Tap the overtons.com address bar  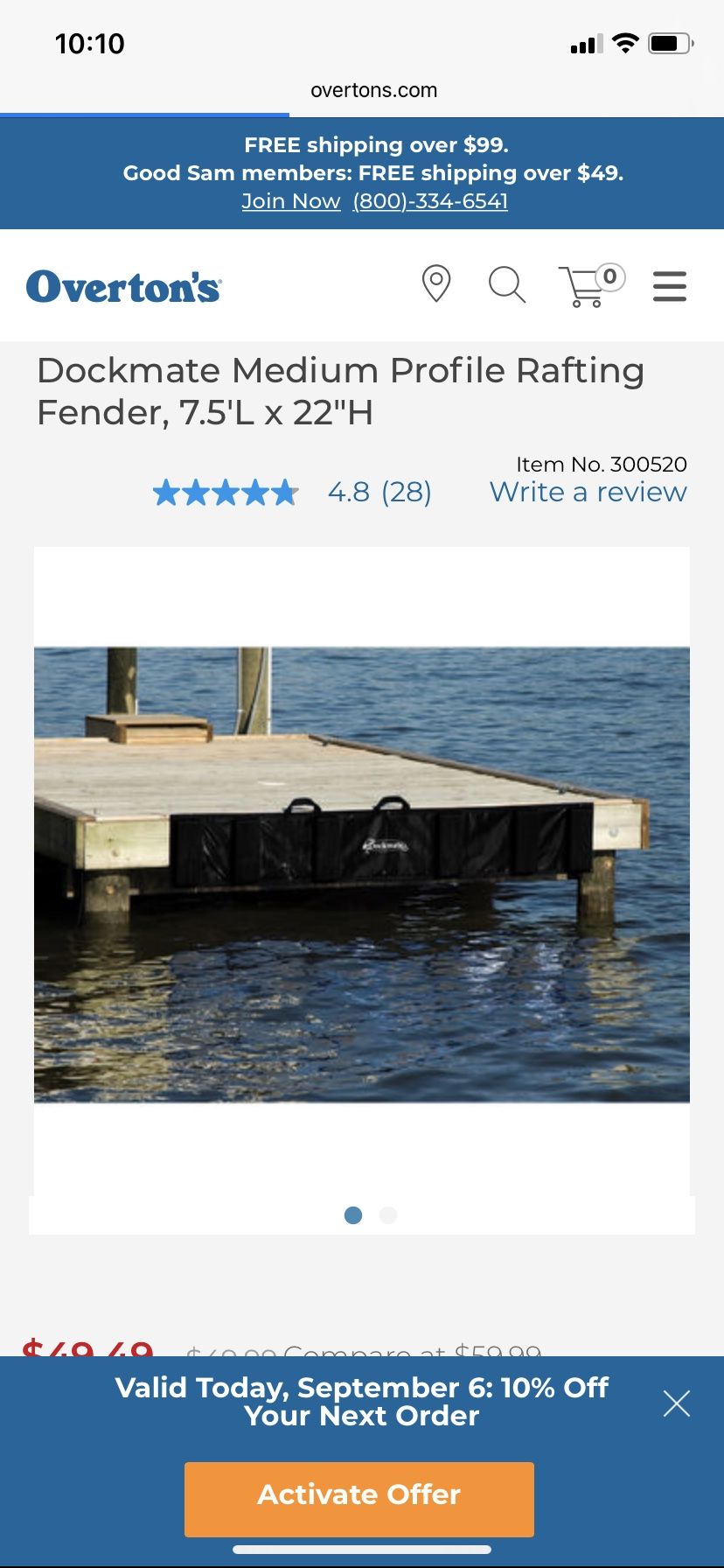pyautogui.click(x=373, y=90)
